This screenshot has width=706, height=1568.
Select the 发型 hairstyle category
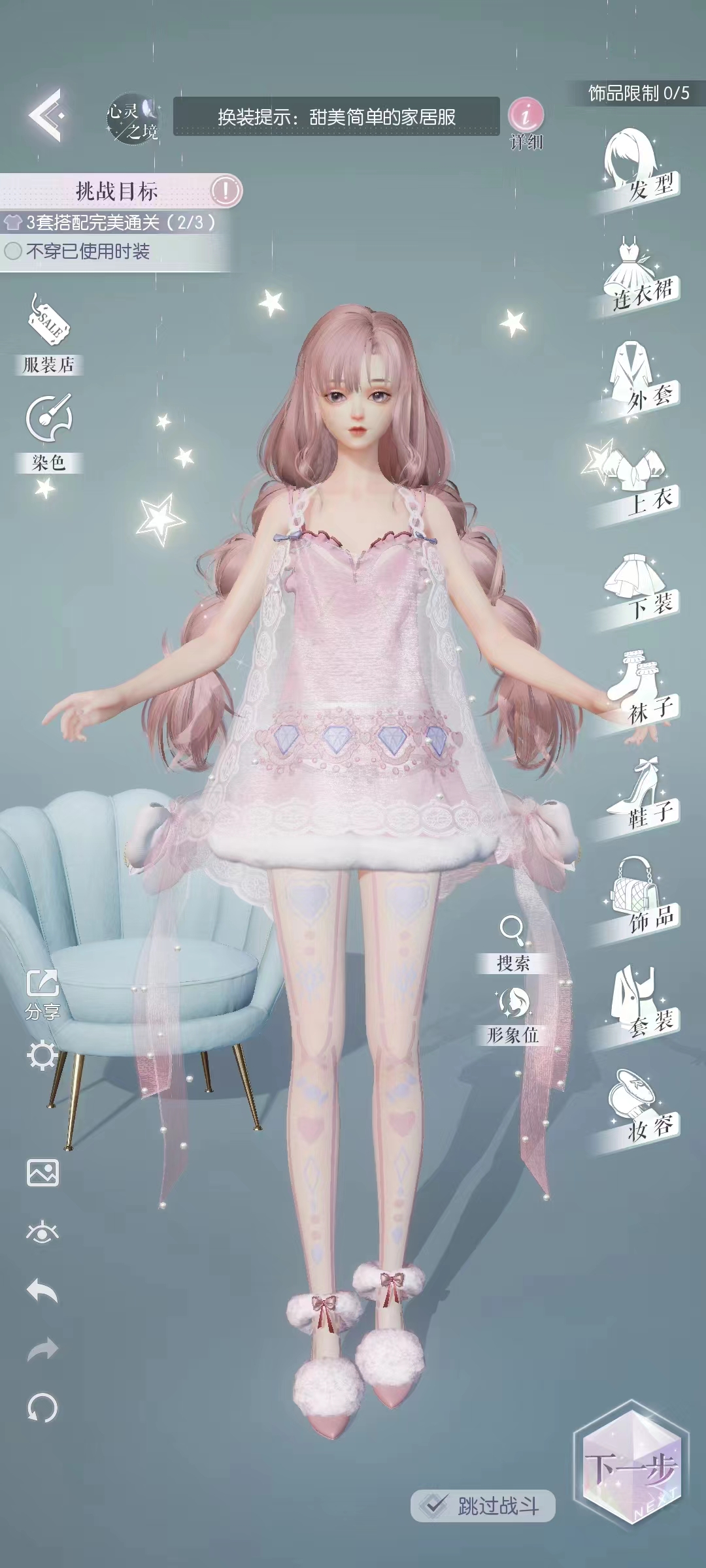click(637, 169)
